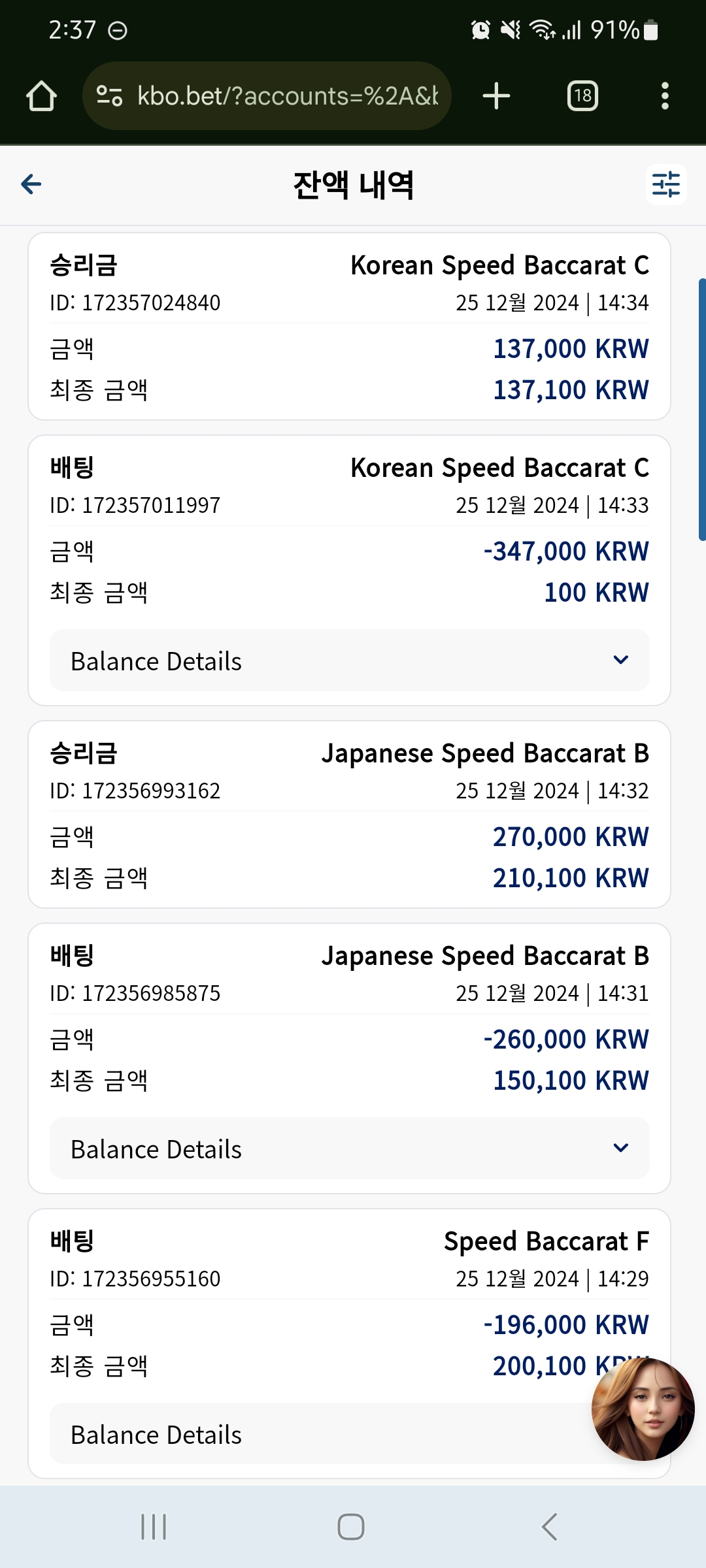Image resolution: width=706 pixels, height=1568 pixels.
Task: Tap the system back button
Action: pyautogui.click(x=549, y=1527)
